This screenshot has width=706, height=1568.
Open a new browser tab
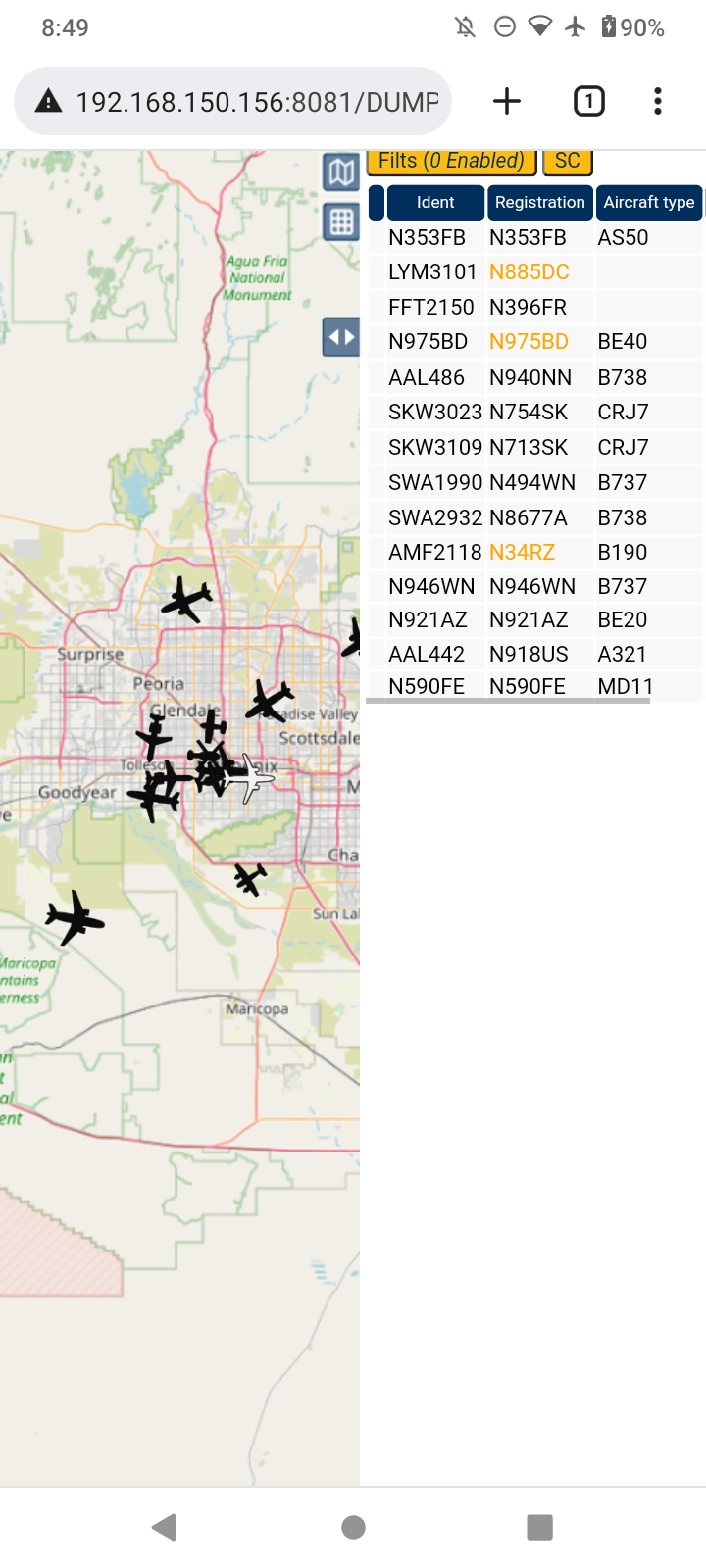pos(507,101)
